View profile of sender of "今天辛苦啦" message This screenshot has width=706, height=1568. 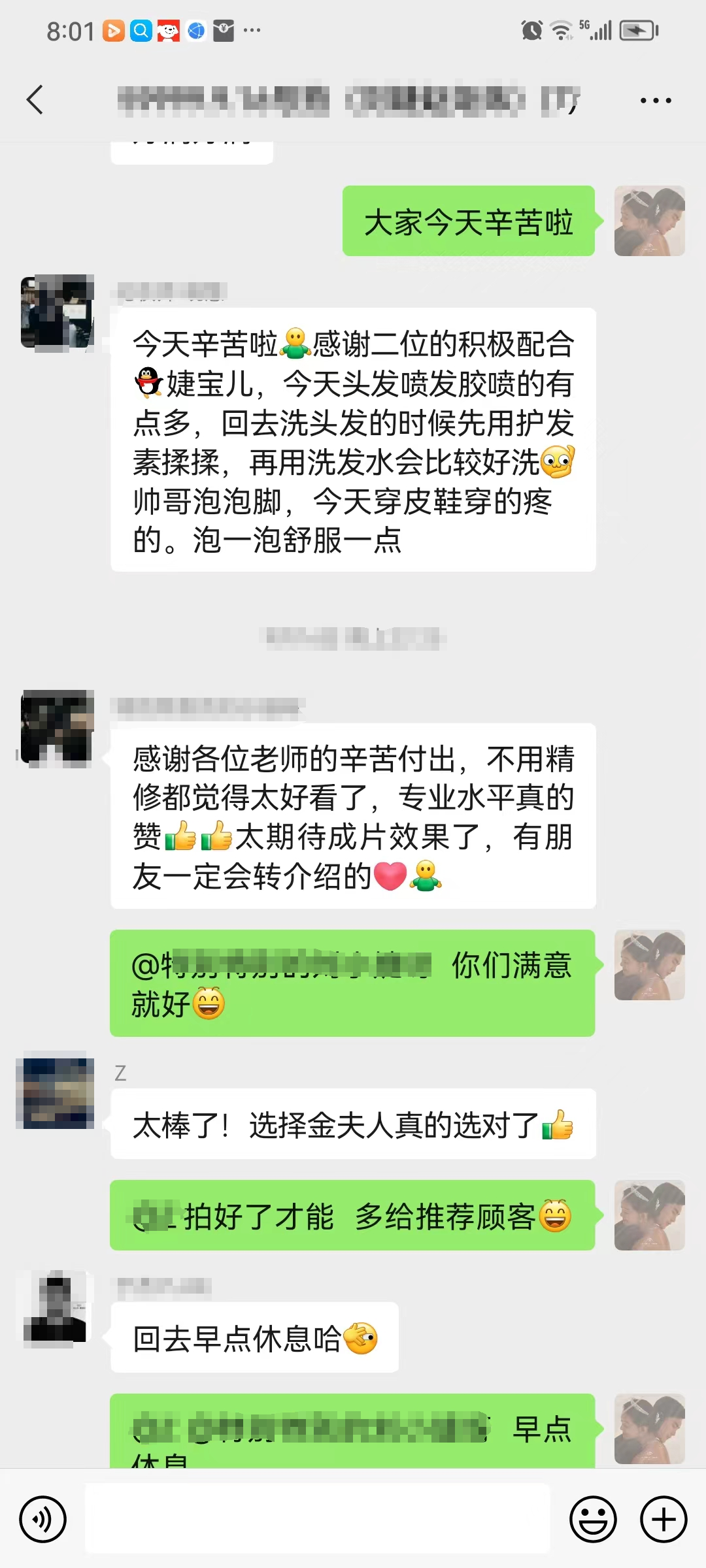point(58,312)
